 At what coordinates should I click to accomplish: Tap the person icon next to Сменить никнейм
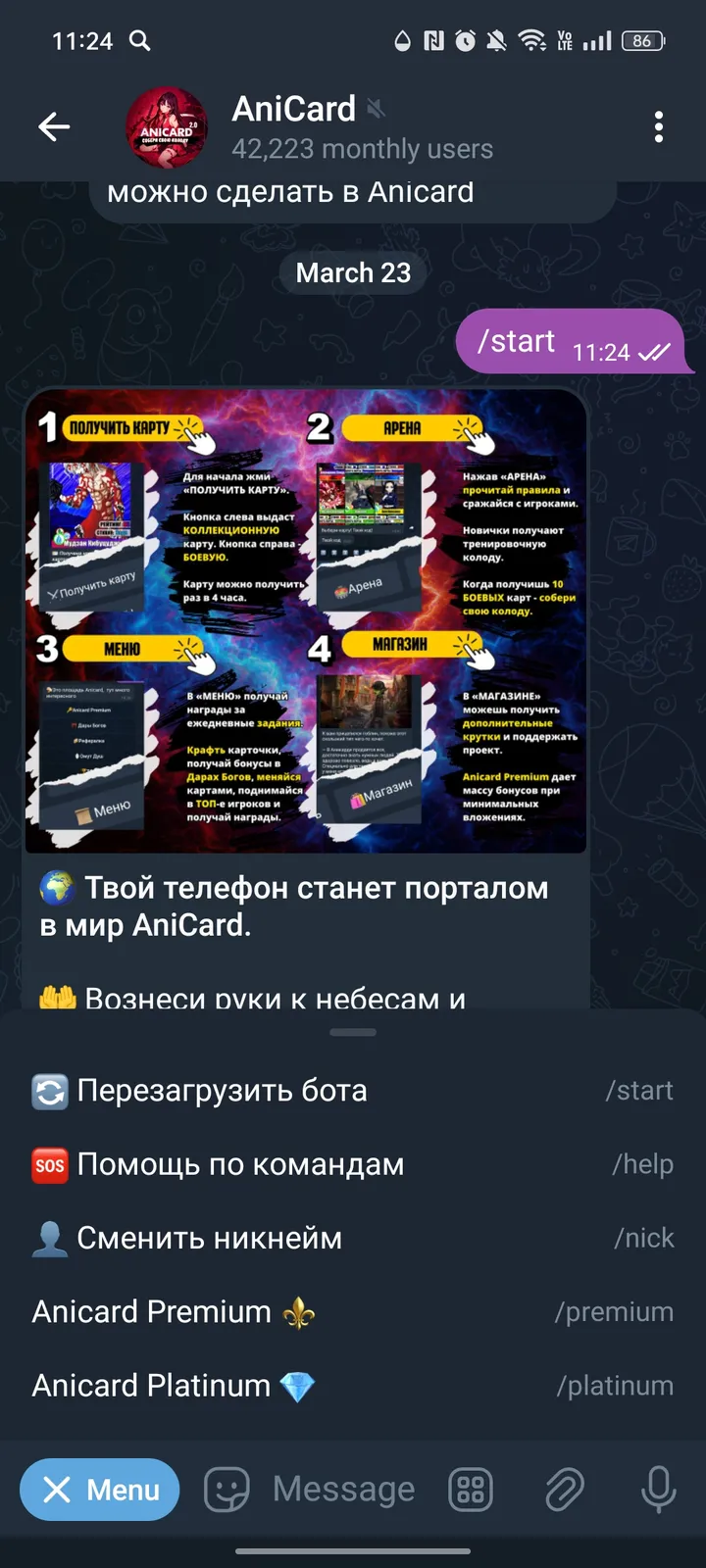click(47, 1238)
